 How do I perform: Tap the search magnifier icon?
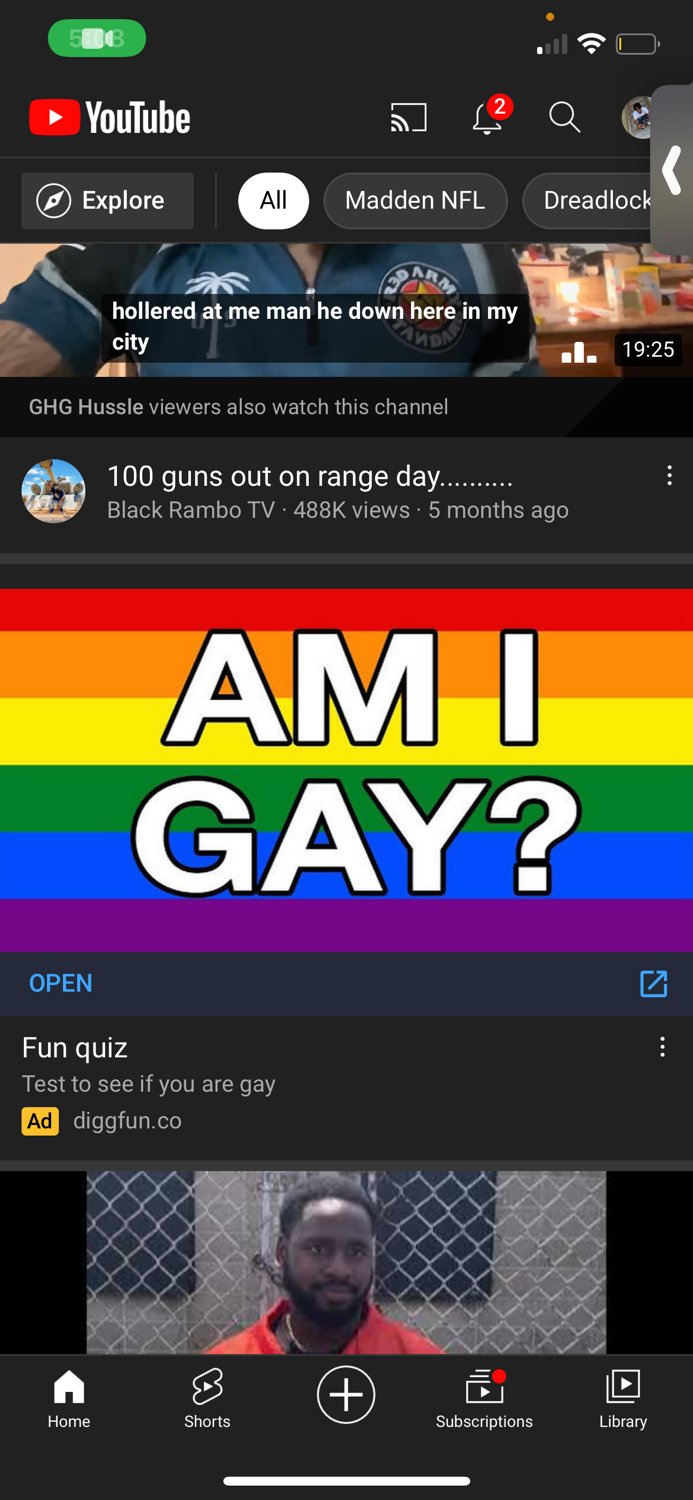(564, 118)
